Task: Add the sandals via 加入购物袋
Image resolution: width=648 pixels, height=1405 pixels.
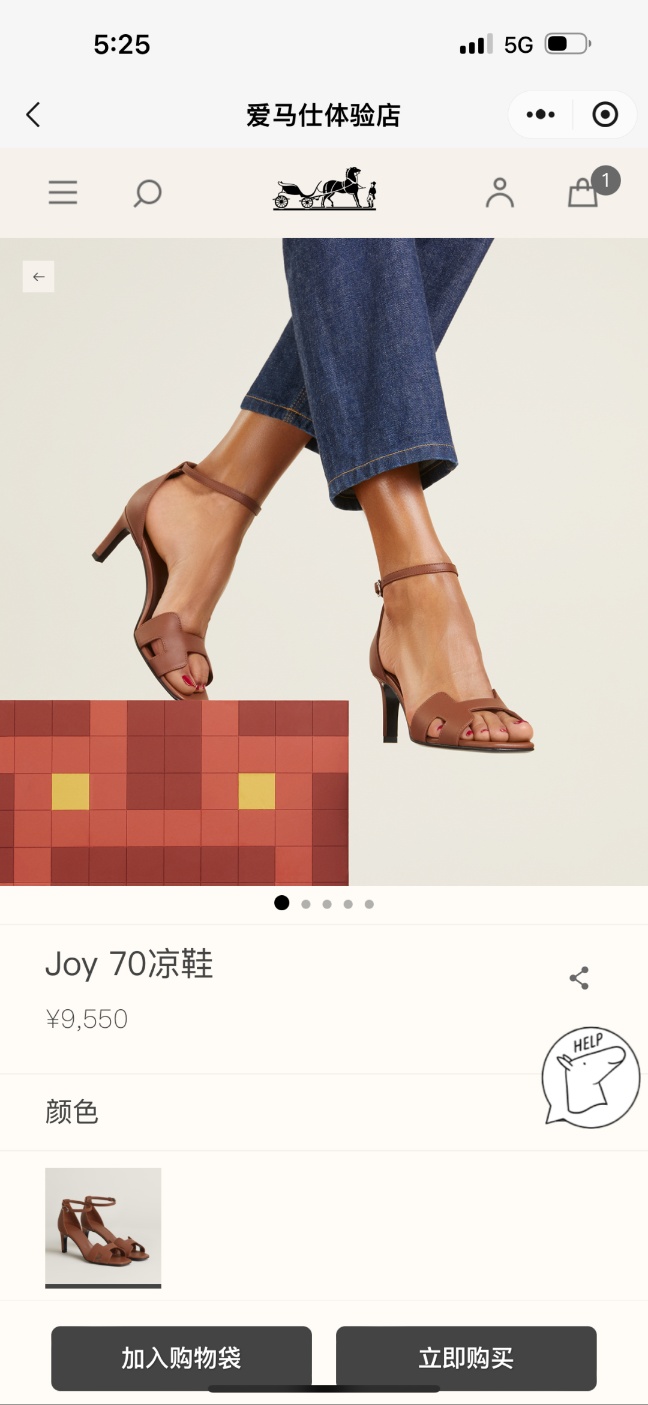Action: [181, 1358]
